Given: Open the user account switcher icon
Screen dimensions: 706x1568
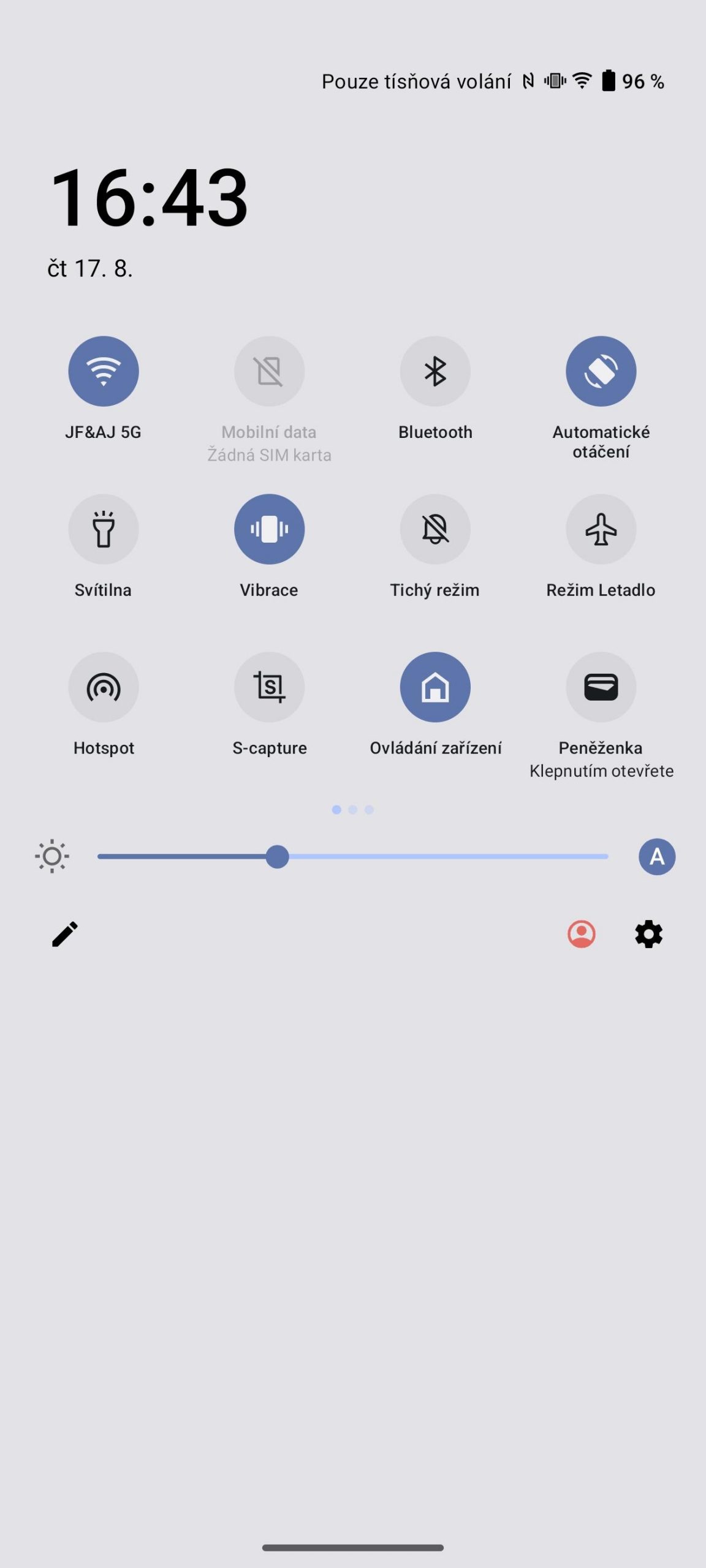Looking at the screenshot, I should (581, 934).
